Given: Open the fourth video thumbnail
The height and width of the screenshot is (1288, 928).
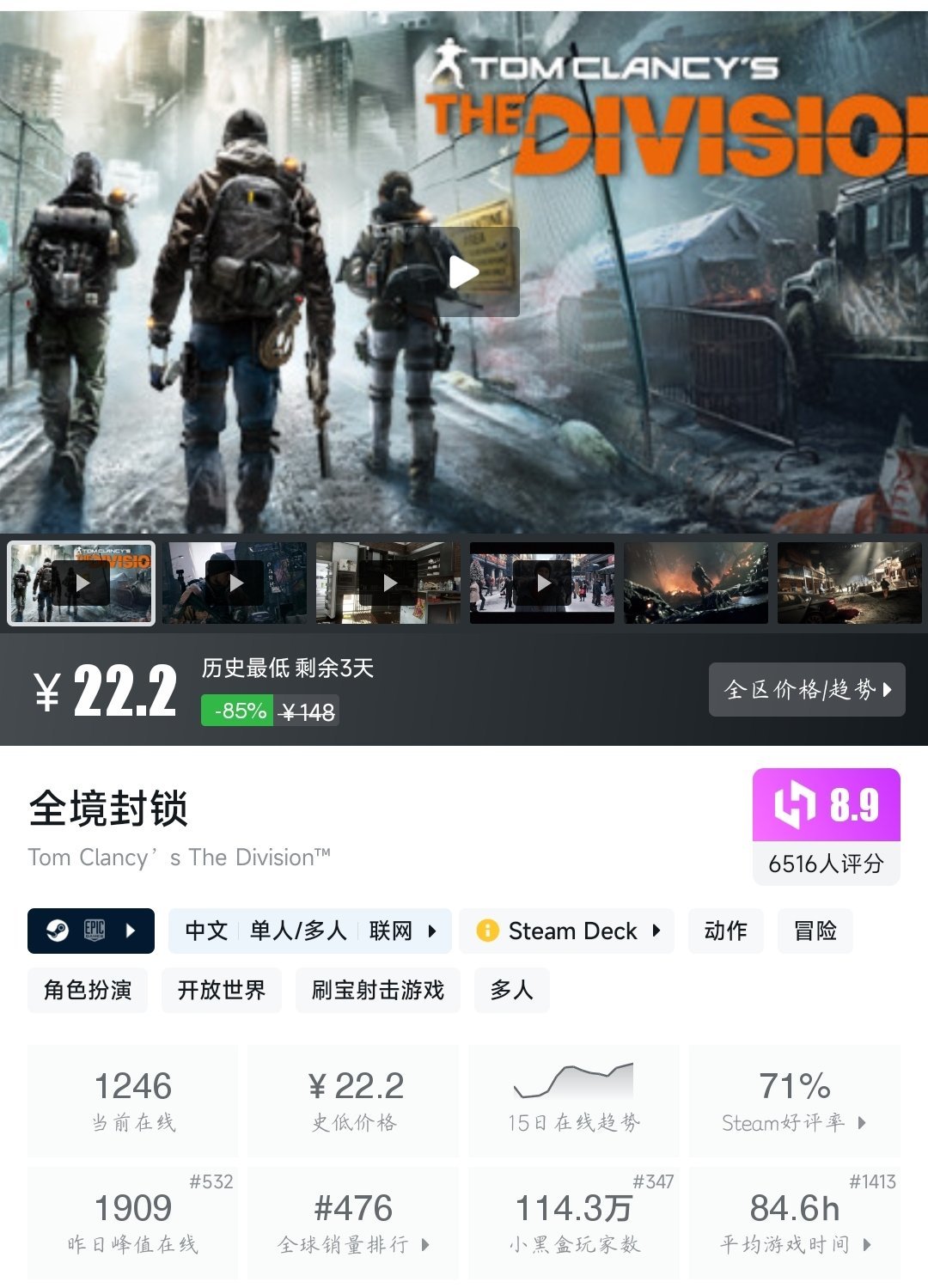Looking at the screenshot, I should pyautogui.click(x=542, y=583).
